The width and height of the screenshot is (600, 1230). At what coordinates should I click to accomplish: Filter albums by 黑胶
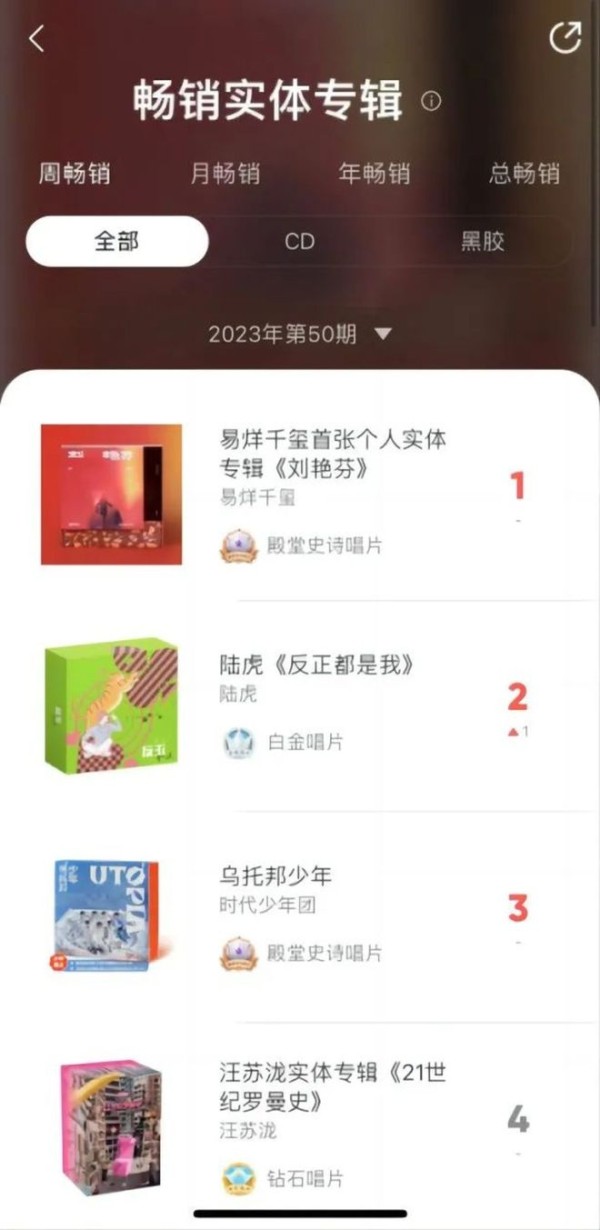(482, 241)
